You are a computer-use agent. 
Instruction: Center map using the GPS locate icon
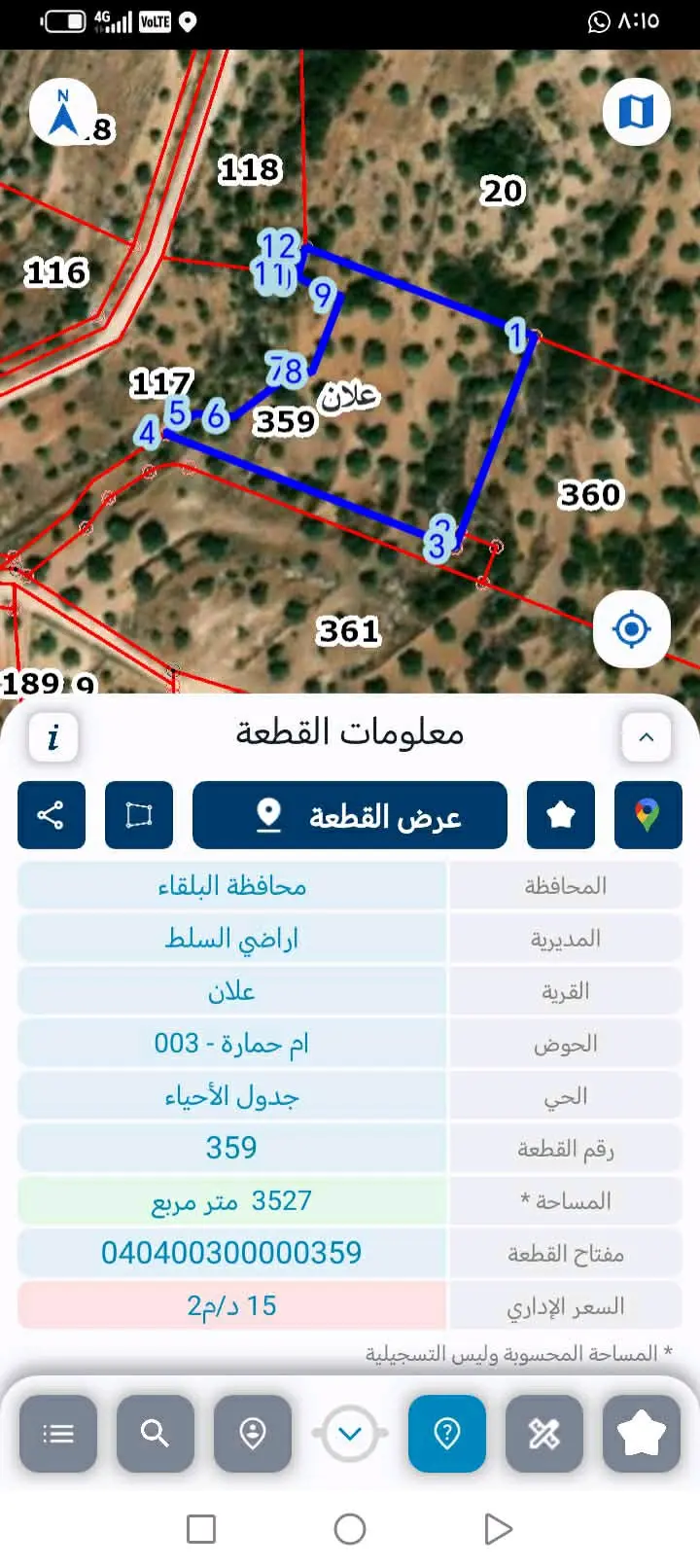tap(632, 629)
